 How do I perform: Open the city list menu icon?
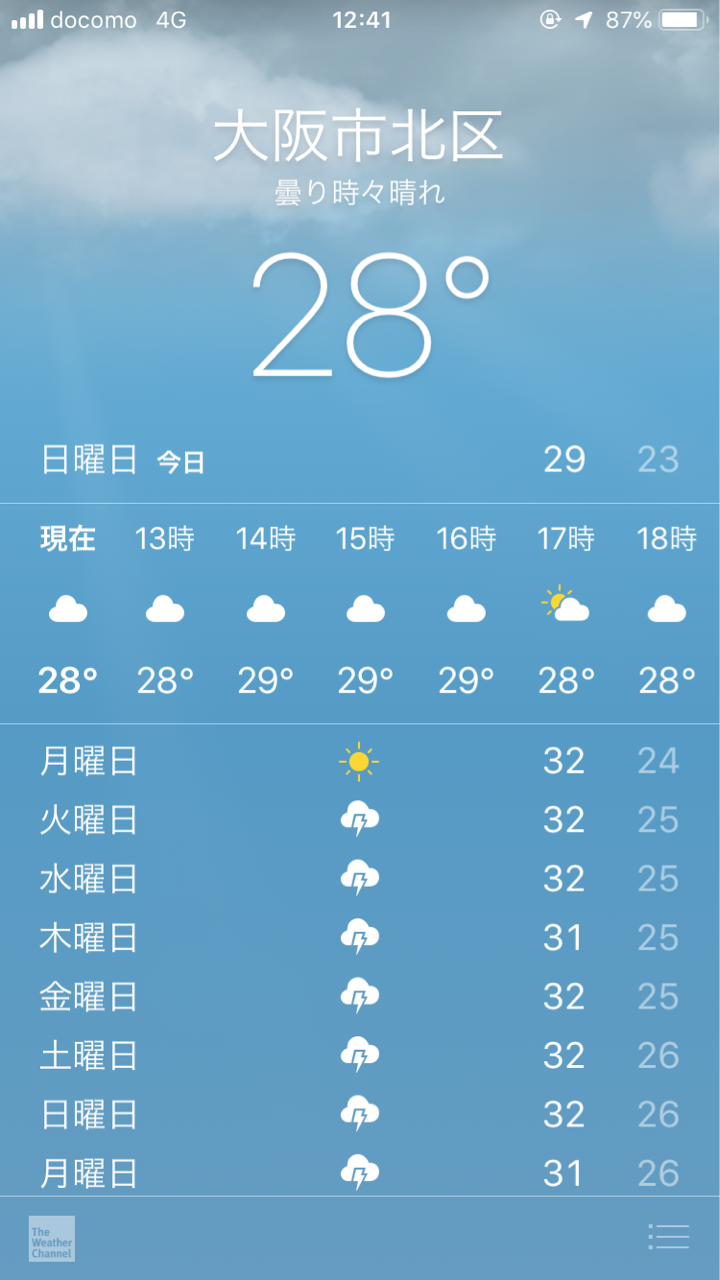[x=668, y=1237]
